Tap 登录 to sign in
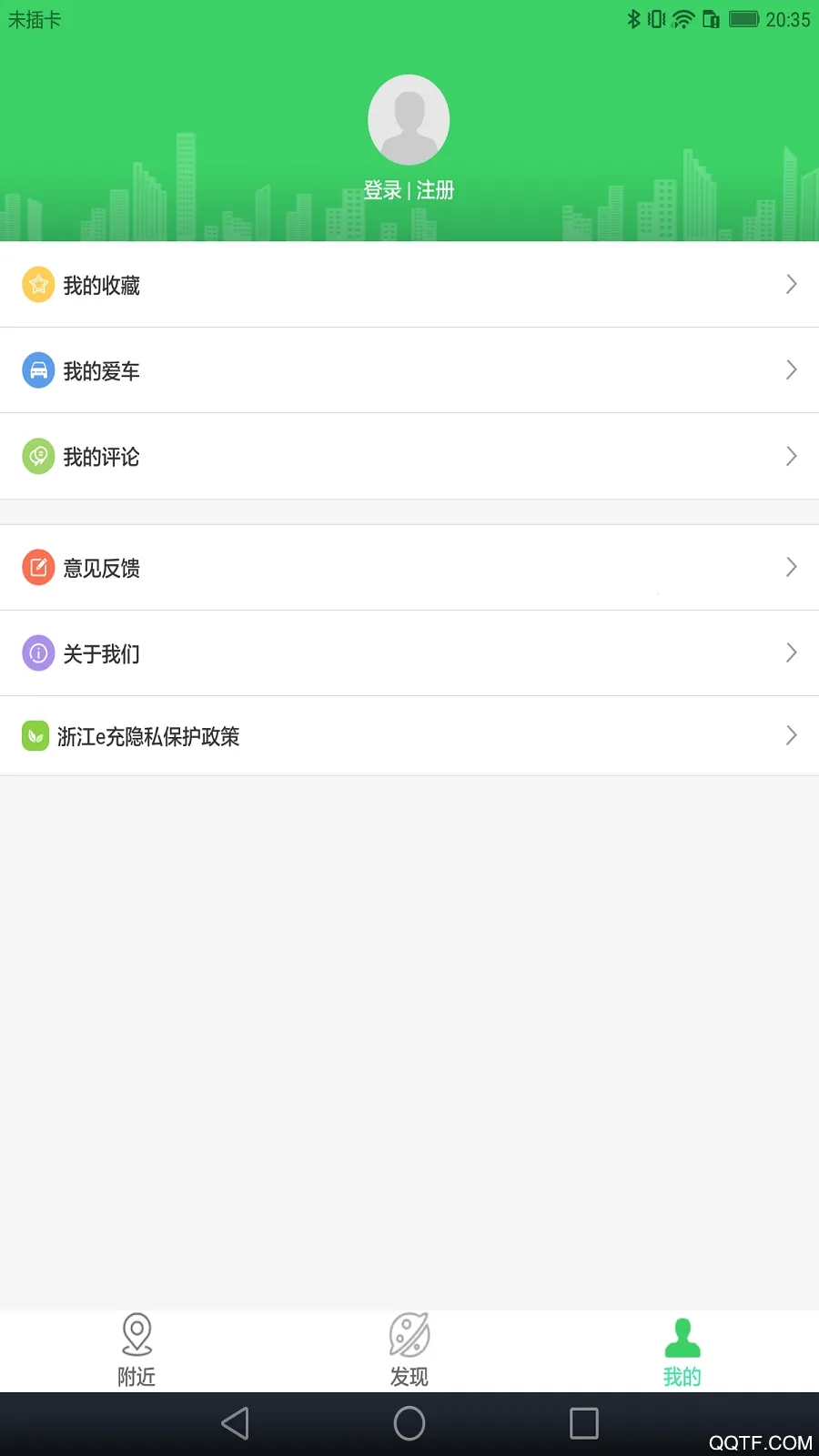 tap(380, 191)
